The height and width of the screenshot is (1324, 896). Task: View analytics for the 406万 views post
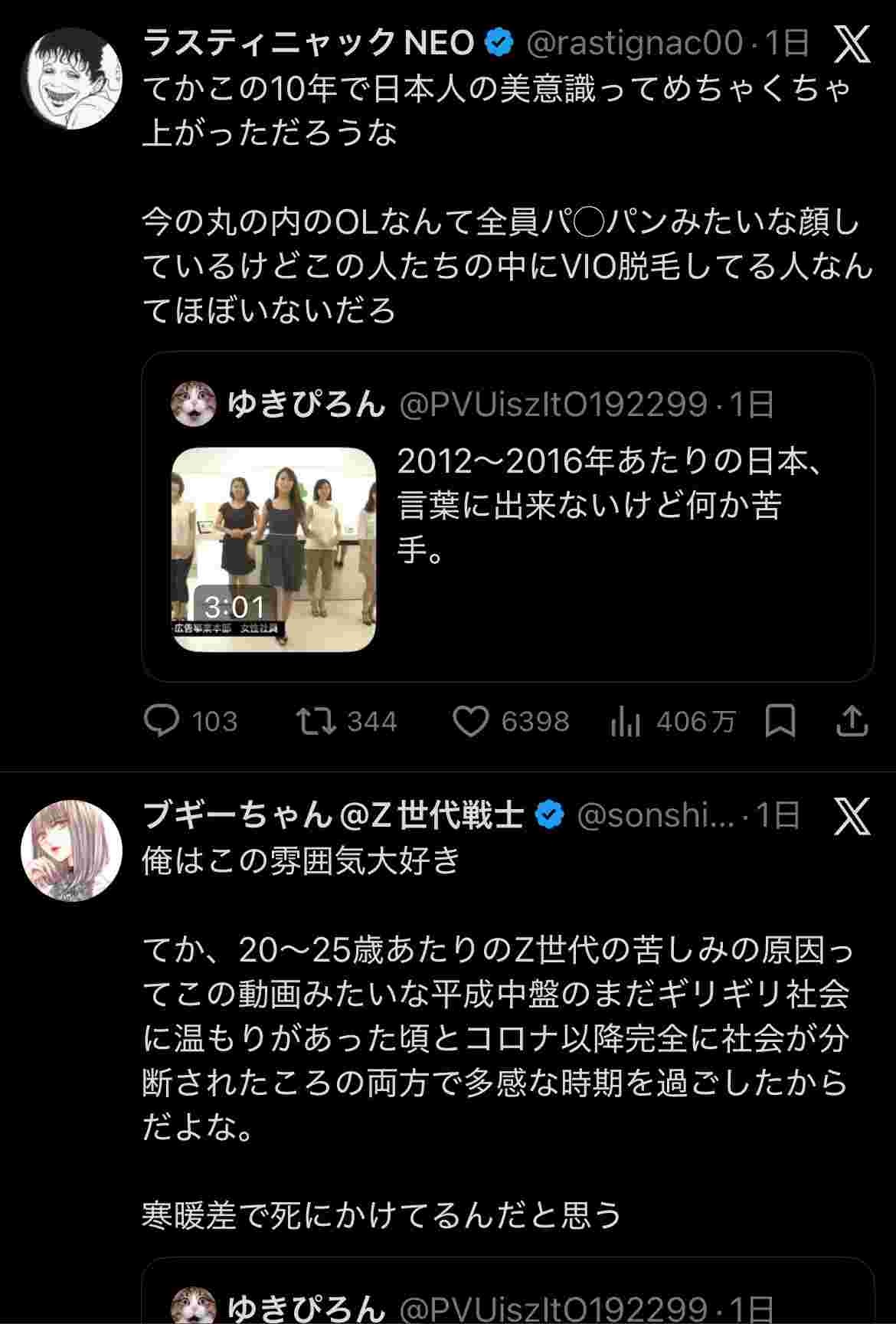pyautogui.click(x=626, y=721)
